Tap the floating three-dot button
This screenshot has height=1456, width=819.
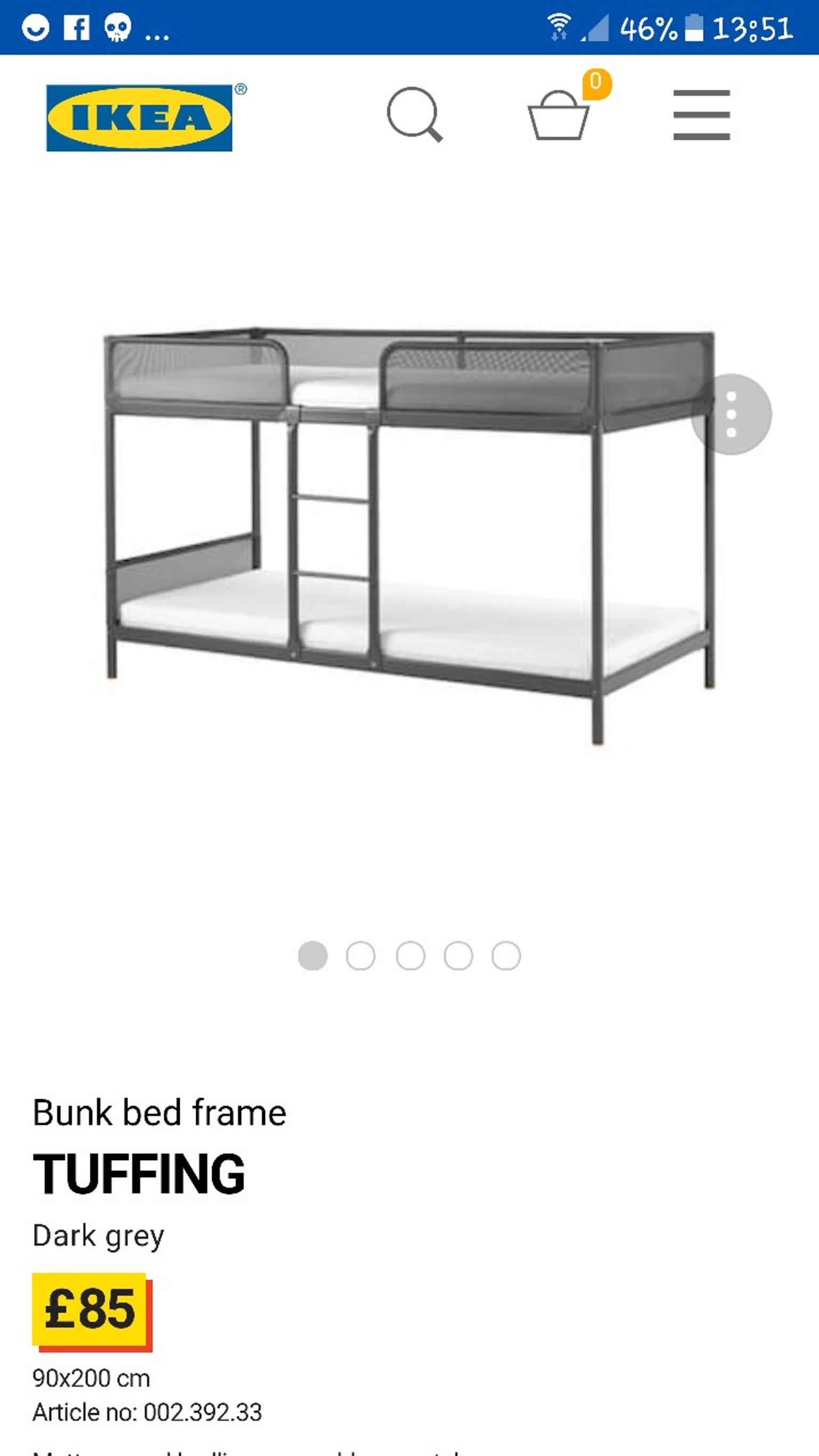pyautogui.click(x=731, y=414)
